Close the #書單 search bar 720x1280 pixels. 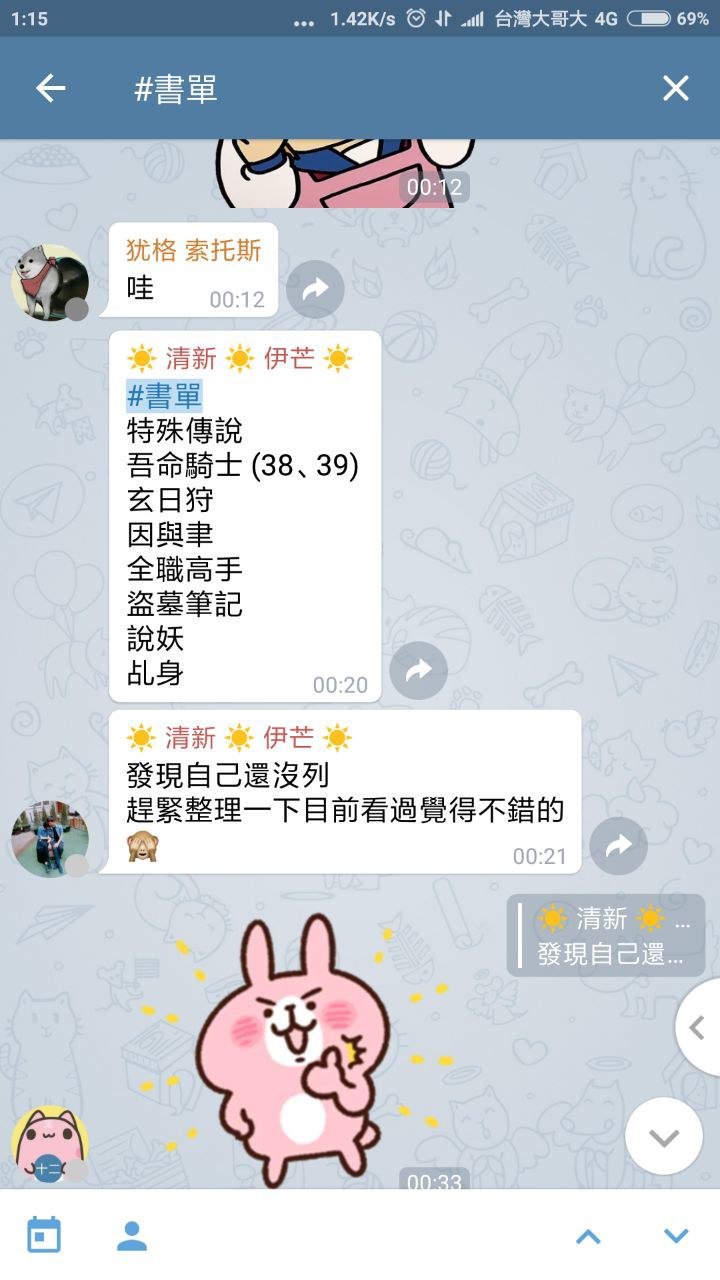(x=676, y=89)
